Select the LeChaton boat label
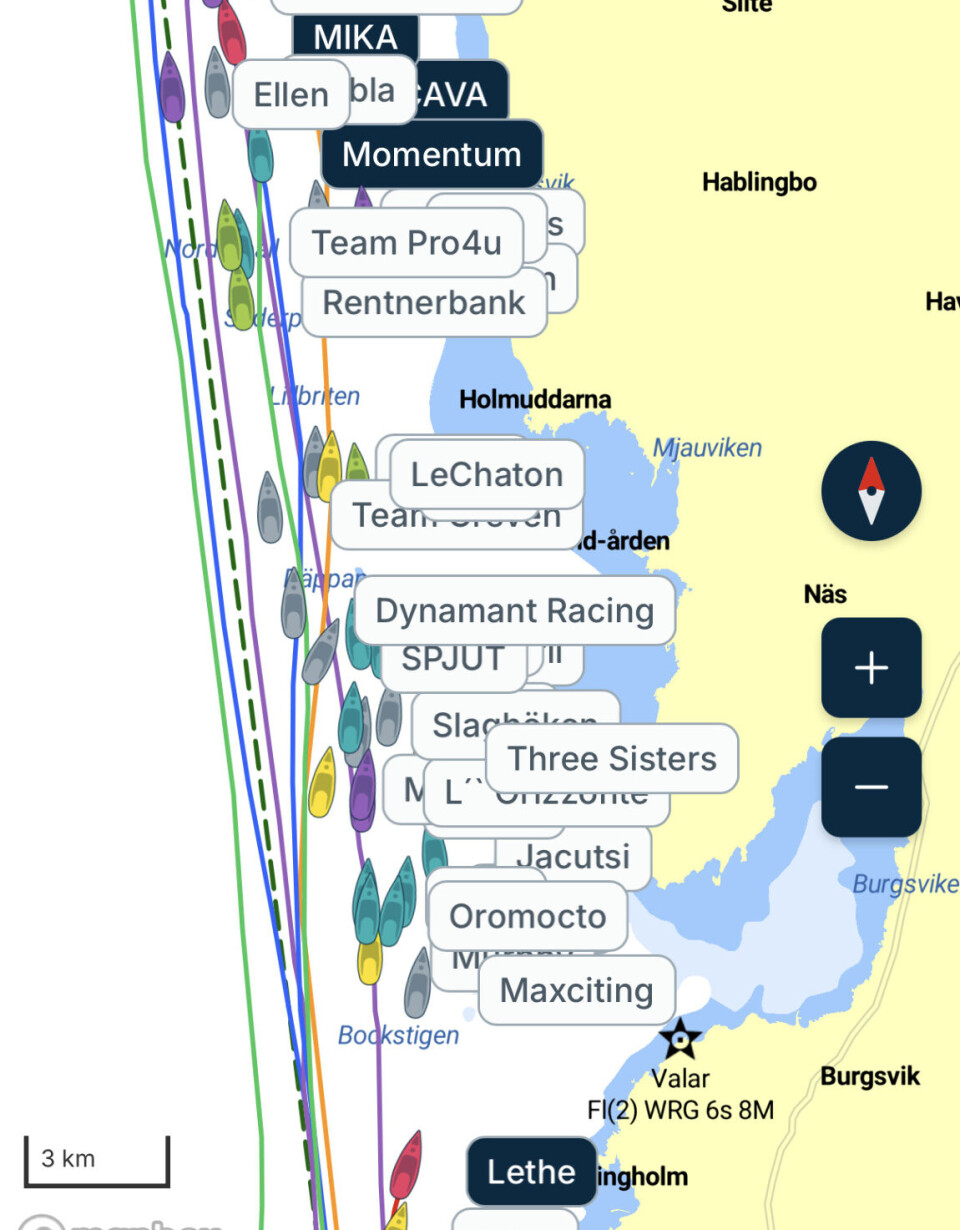The height and width of the screenshot is (1230, 960). click(486, 474)
